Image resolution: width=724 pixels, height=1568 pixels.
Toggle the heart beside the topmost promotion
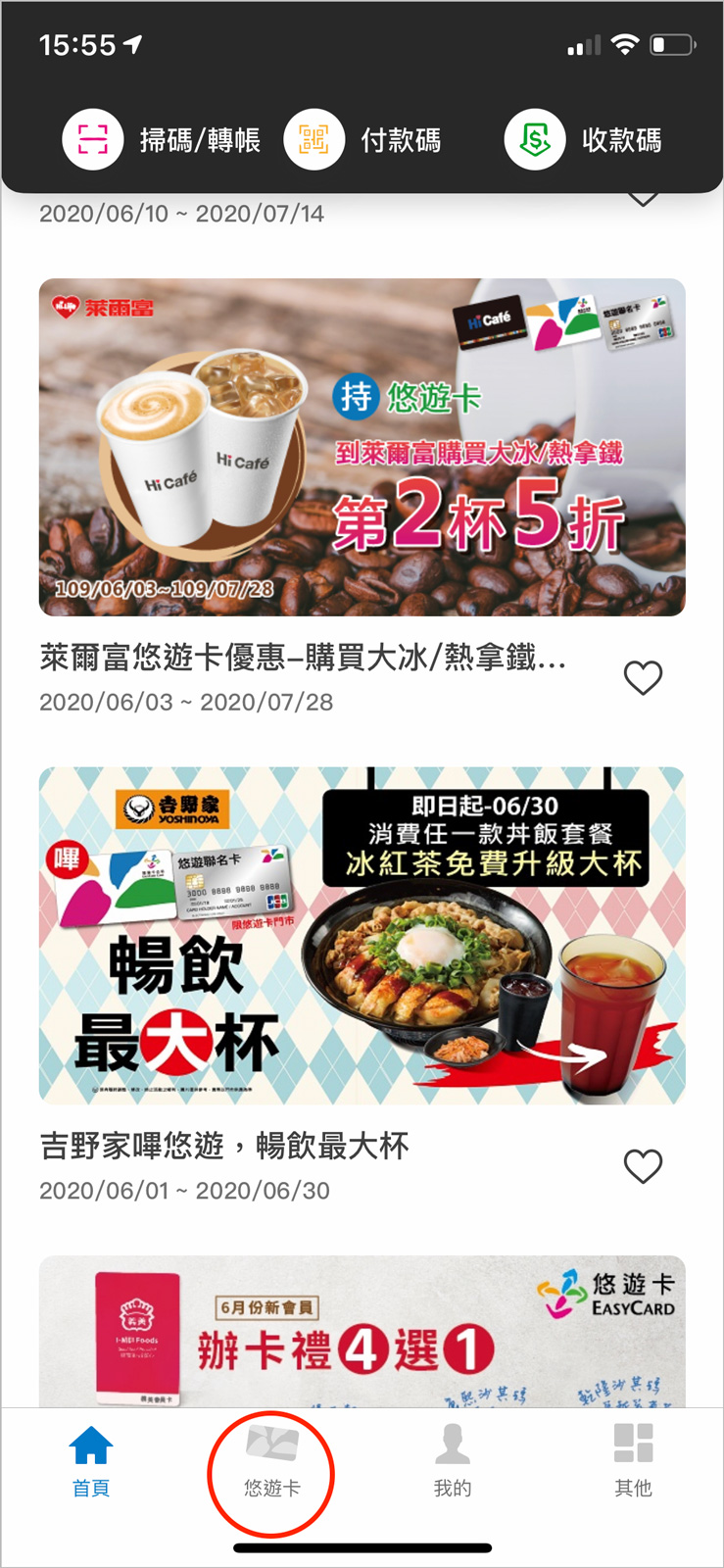click(644, 199)
